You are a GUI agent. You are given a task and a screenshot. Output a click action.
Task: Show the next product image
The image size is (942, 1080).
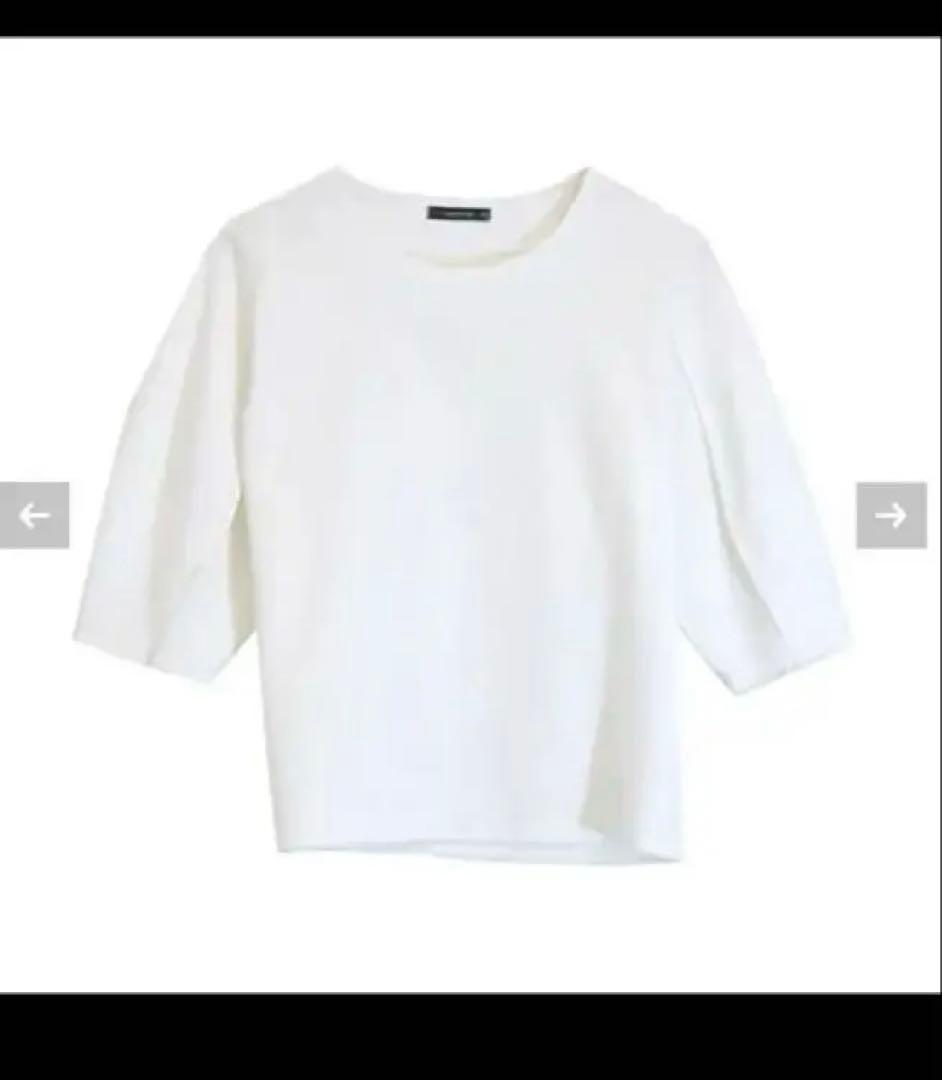pos(890,515)
